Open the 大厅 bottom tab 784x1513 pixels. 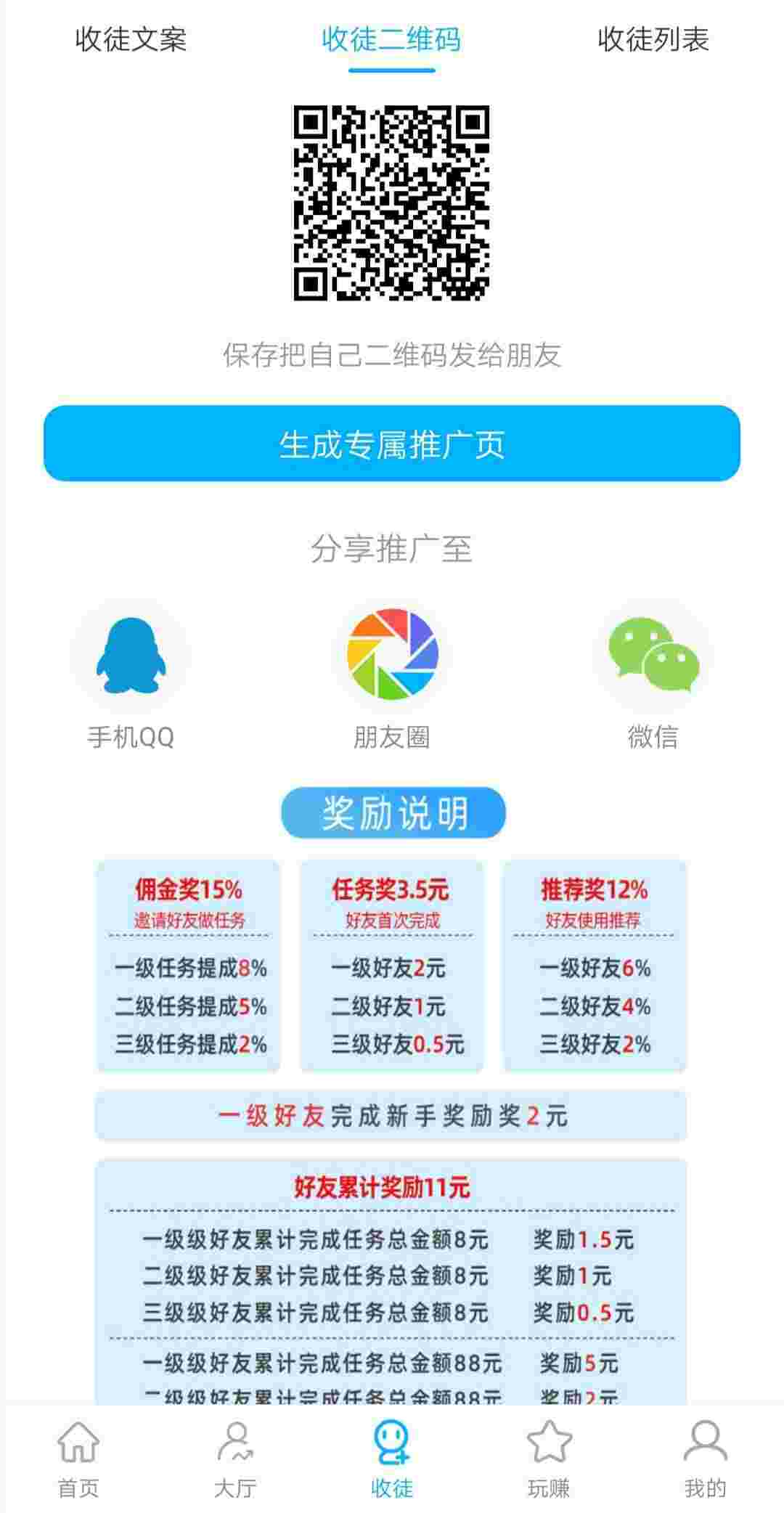pyautogui.click(x=235, y=1459)
